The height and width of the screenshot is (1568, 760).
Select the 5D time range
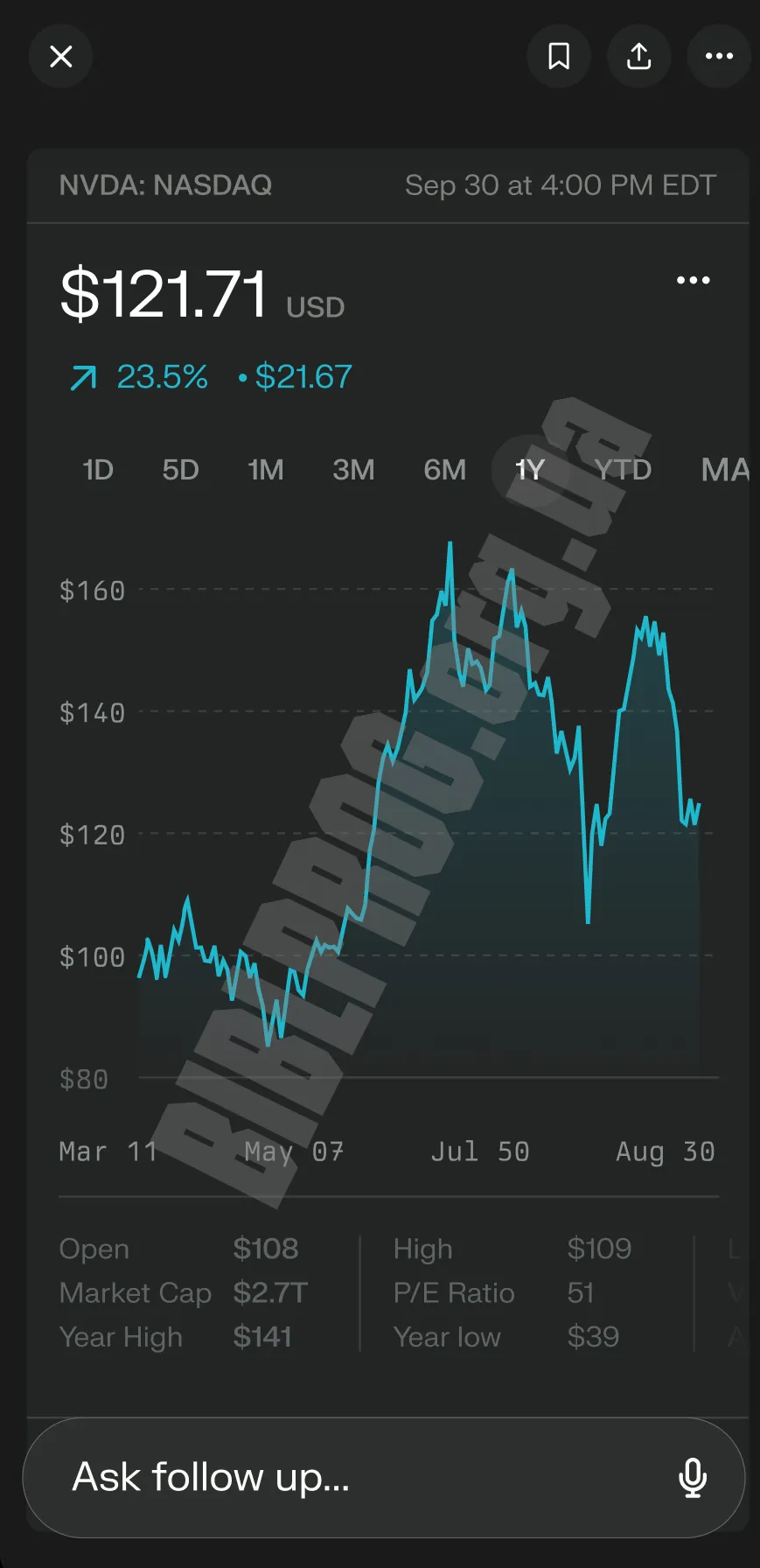coord(180,470)
